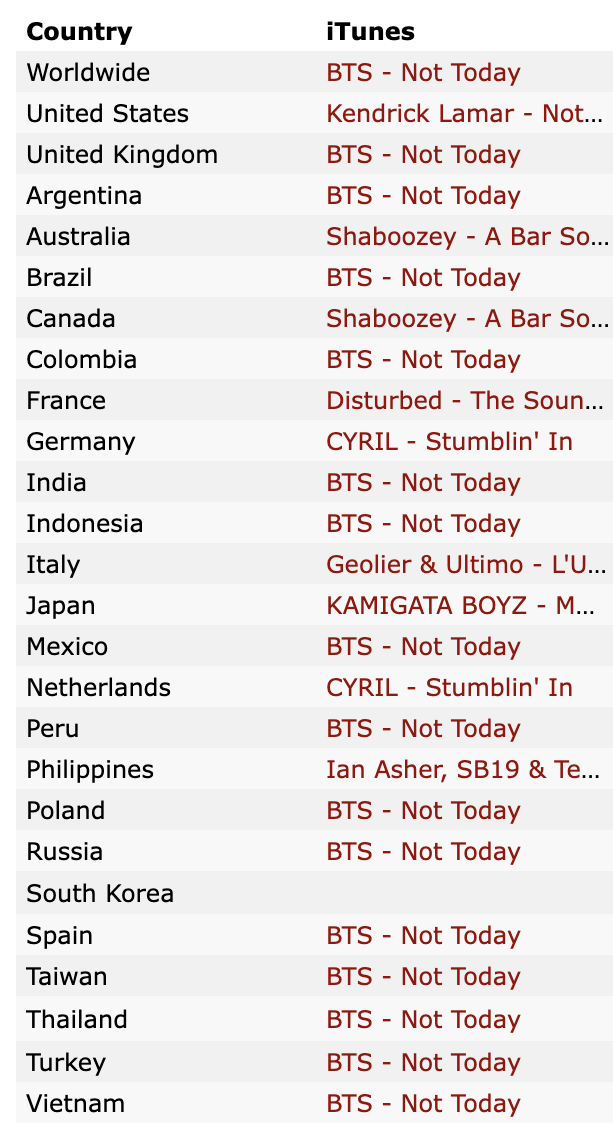This screenshot has height=1130, width=613.
Task: Open Vietnam's BTS - Not Today link
Action: [424, 1103]
